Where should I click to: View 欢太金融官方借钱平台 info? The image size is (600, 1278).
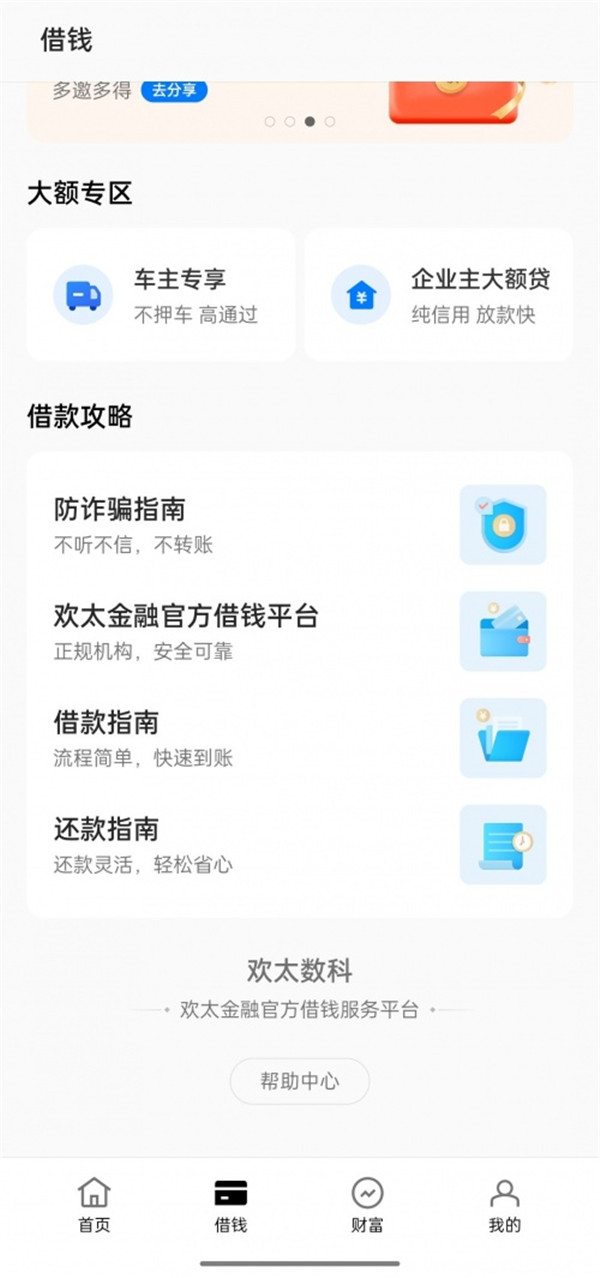tap(300, 631)
